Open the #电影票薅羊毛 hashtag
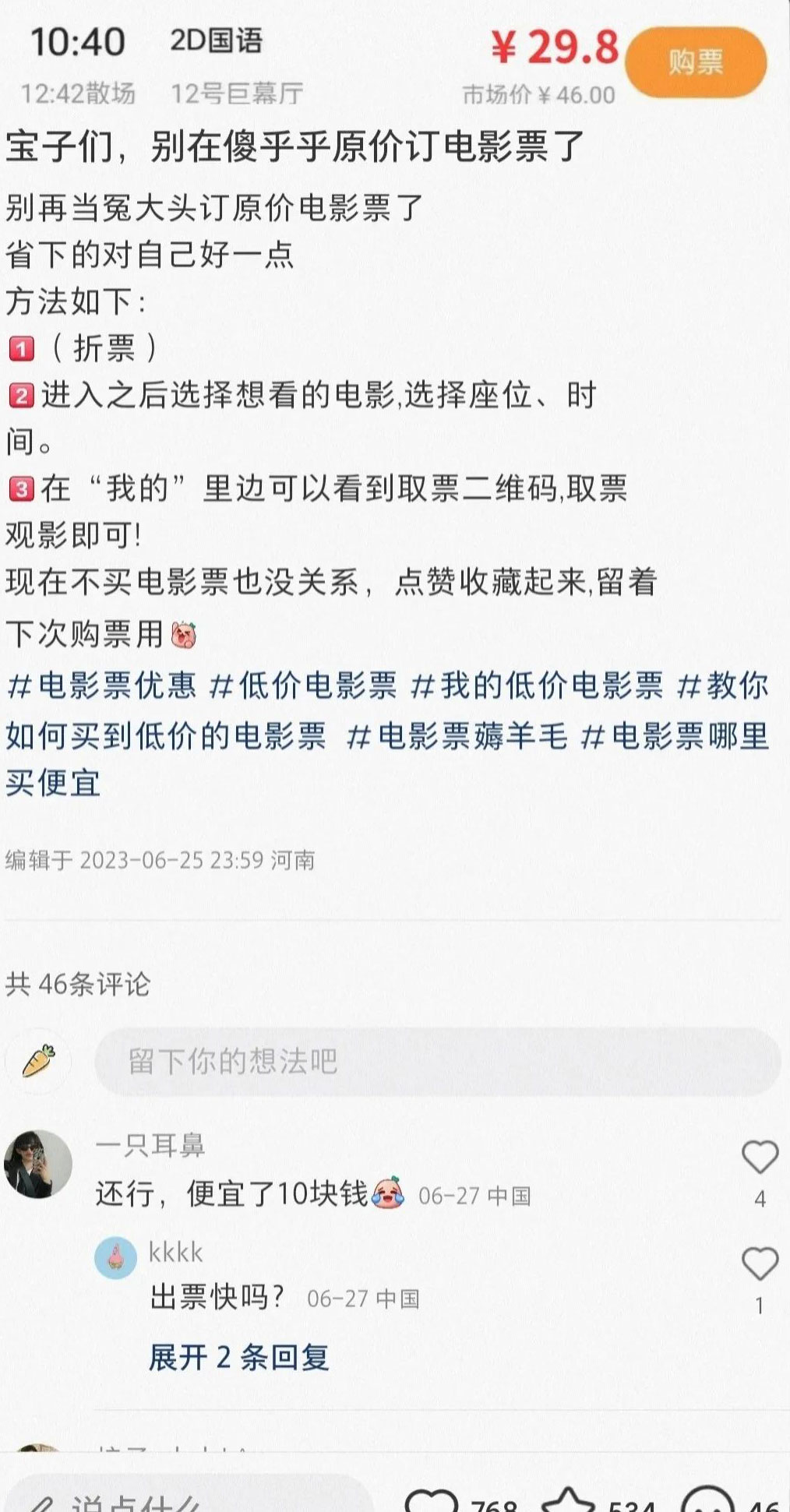790x1512 pixels. click(x=457, y=736)
